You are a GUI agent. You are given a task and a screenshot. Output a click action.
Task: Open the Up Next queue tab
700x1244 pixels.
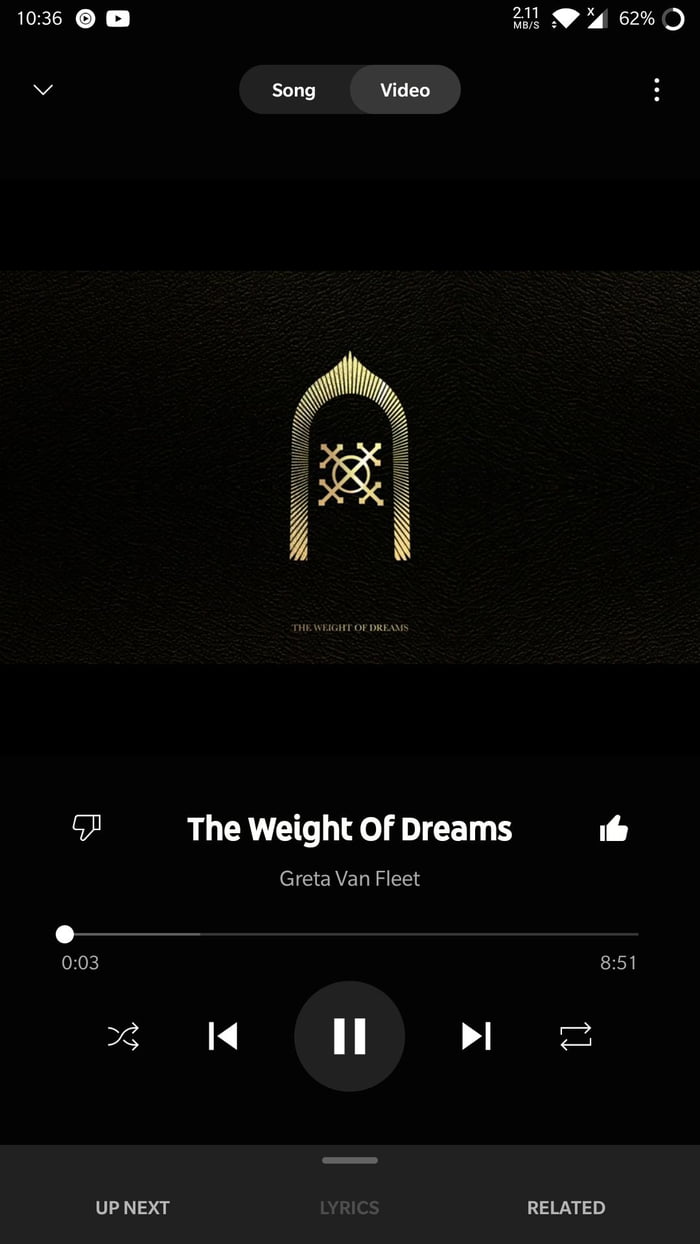[x=133, y=1207]
